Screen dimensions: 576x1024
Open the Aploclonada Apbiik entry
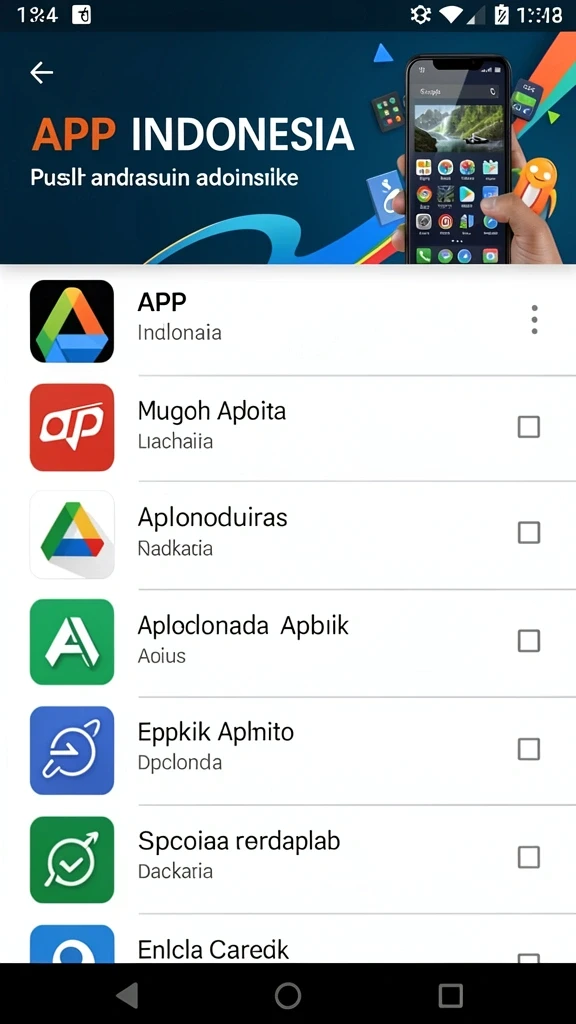tap(288, 643)
